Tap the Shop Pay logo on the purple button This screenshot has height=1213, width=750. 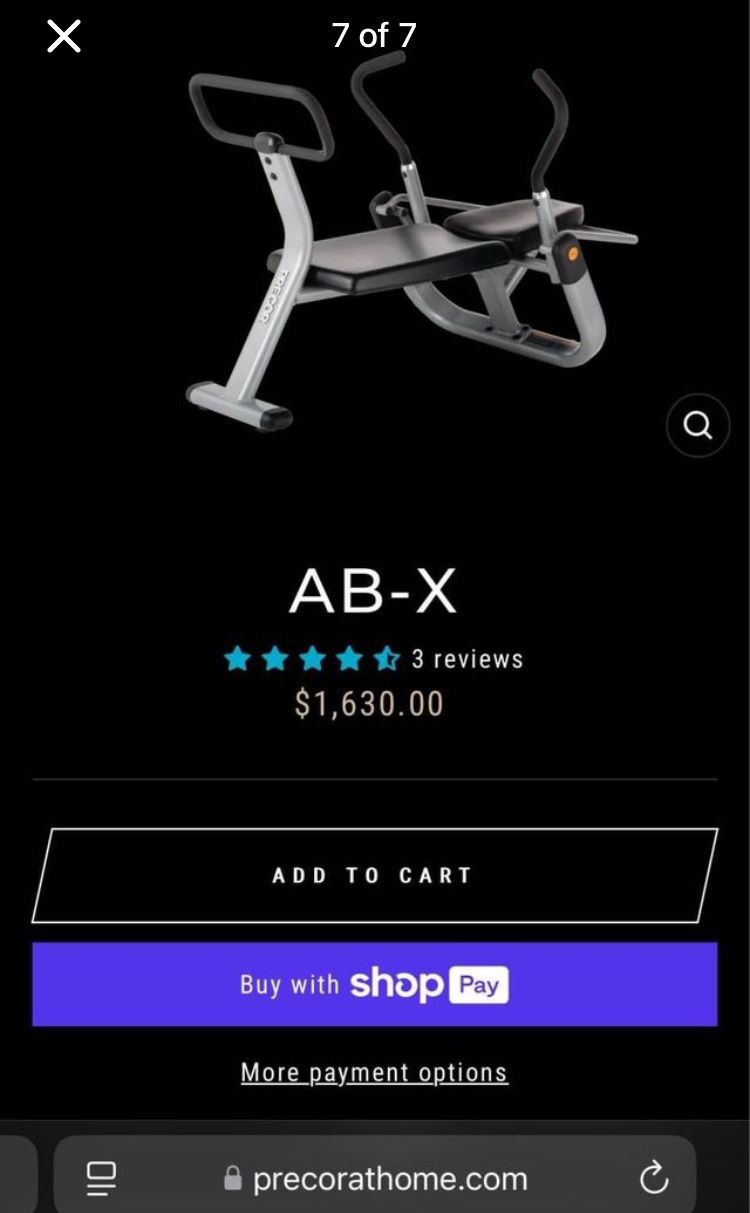point(430,985)
